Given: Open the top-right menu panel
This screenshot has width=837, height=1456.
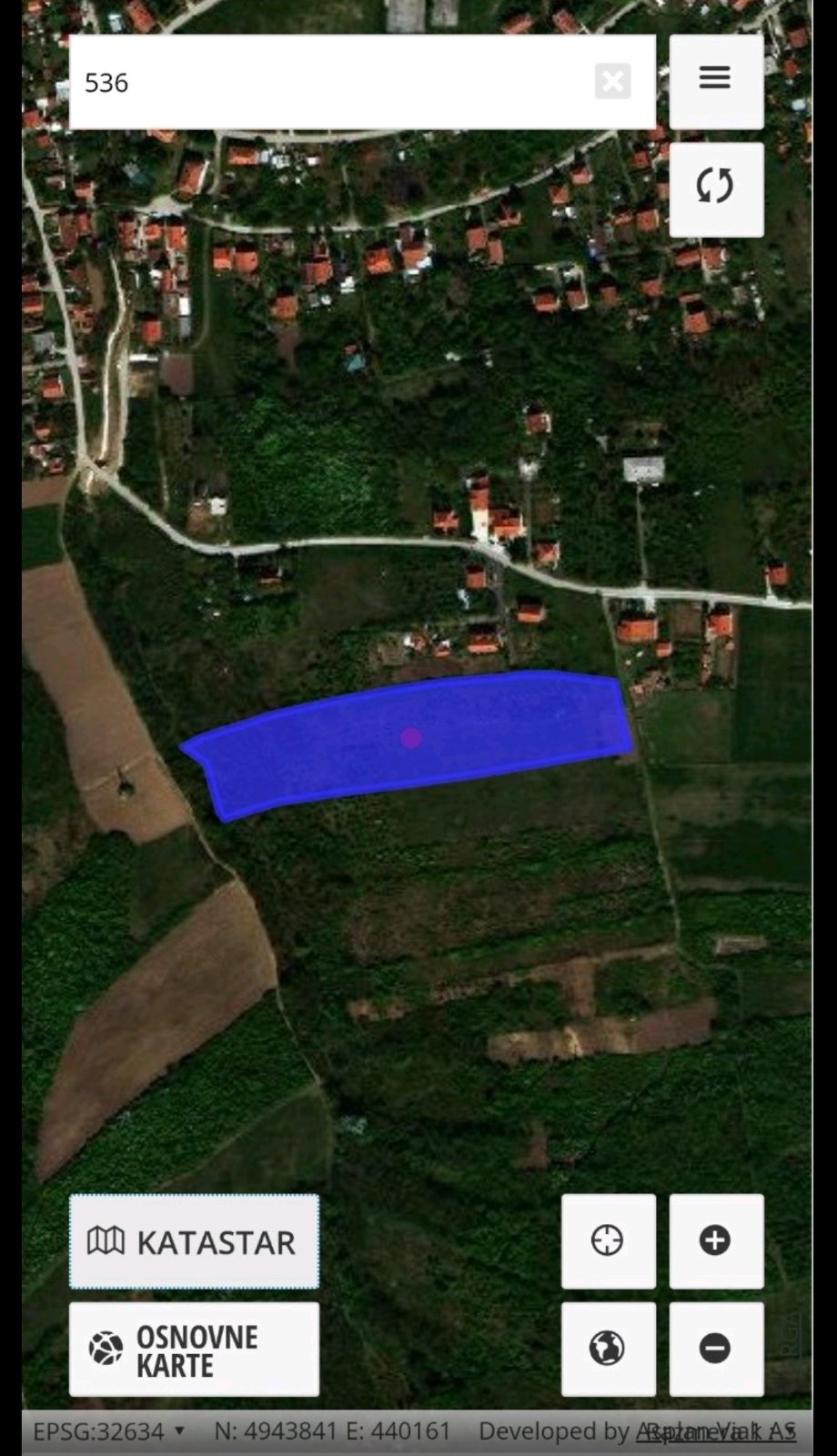Looking at the screenshot, I should coord(716,80).
